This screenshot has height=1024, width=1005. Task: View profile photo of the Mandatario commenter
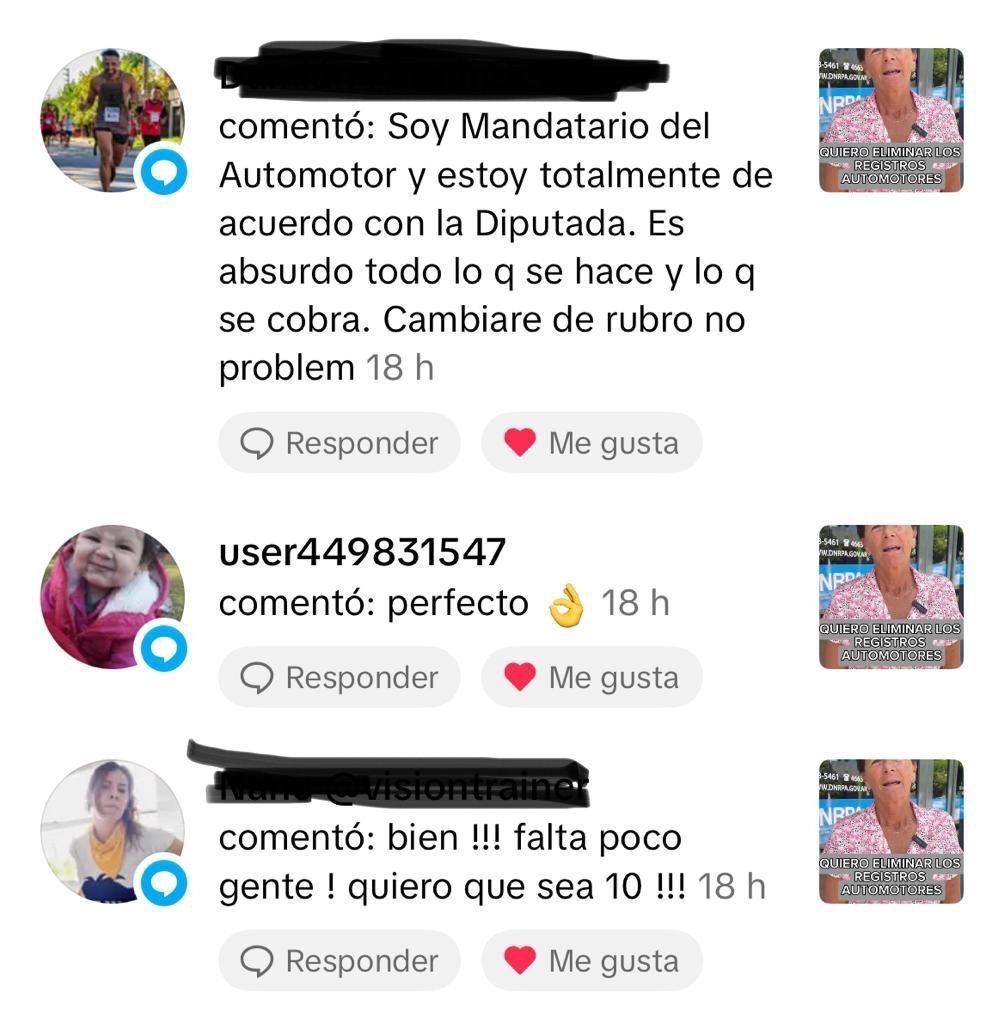click(x=112, y=120)
